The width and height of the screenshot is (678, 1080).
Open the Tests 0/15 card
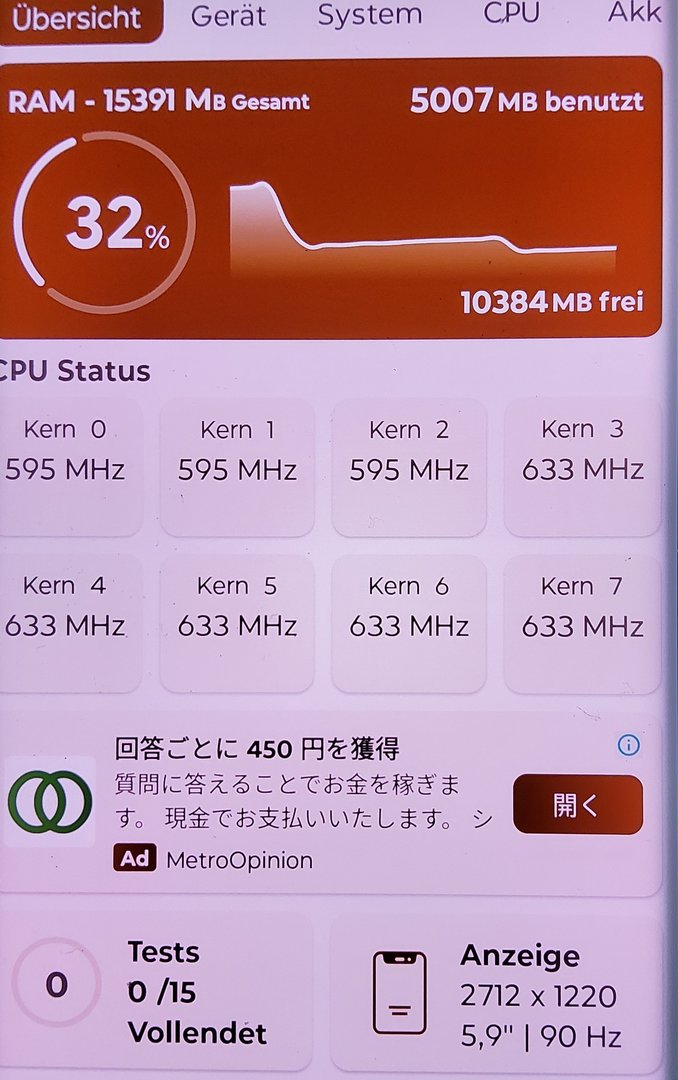pyautogui.click(x=155, y=990)
